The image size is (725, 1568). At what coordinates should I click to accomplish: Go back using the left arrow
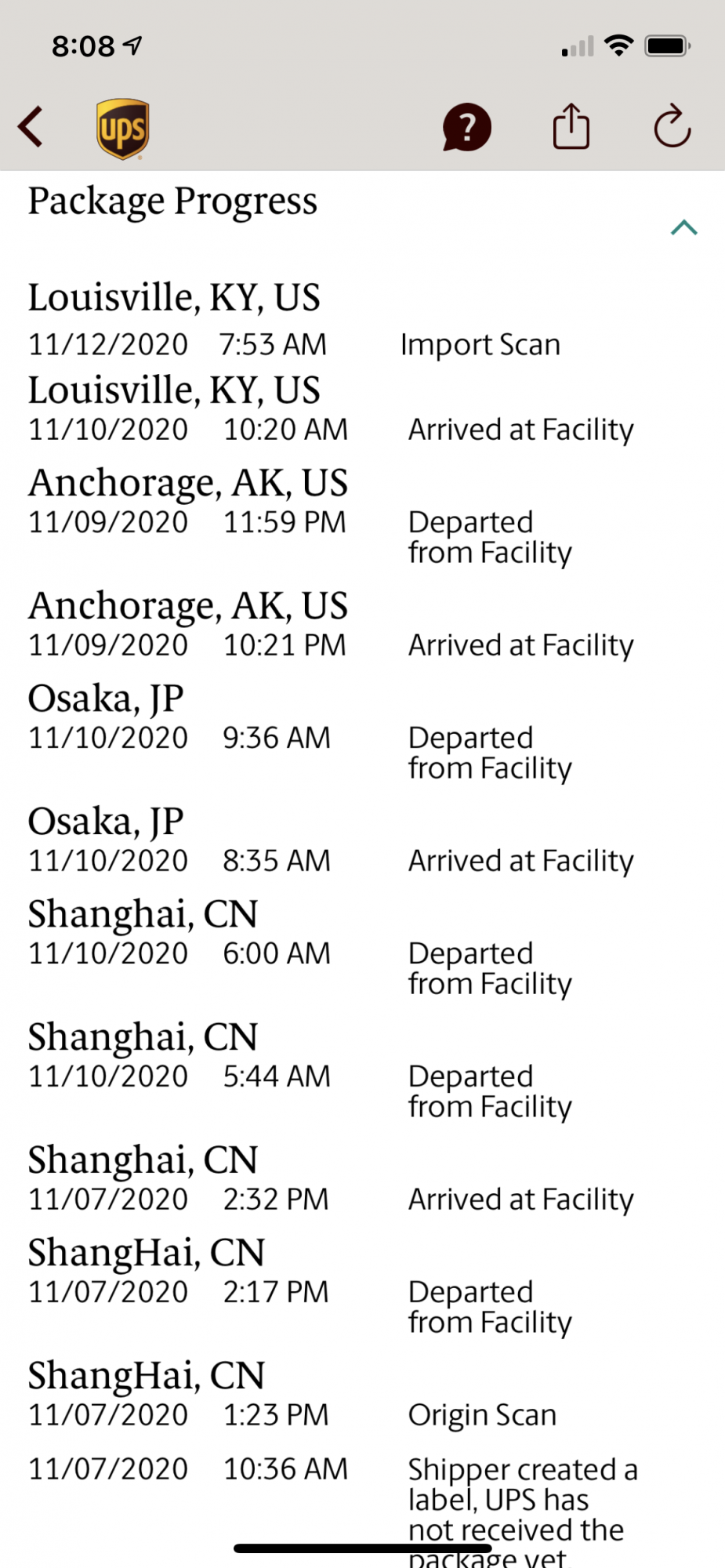coord(31,127)
